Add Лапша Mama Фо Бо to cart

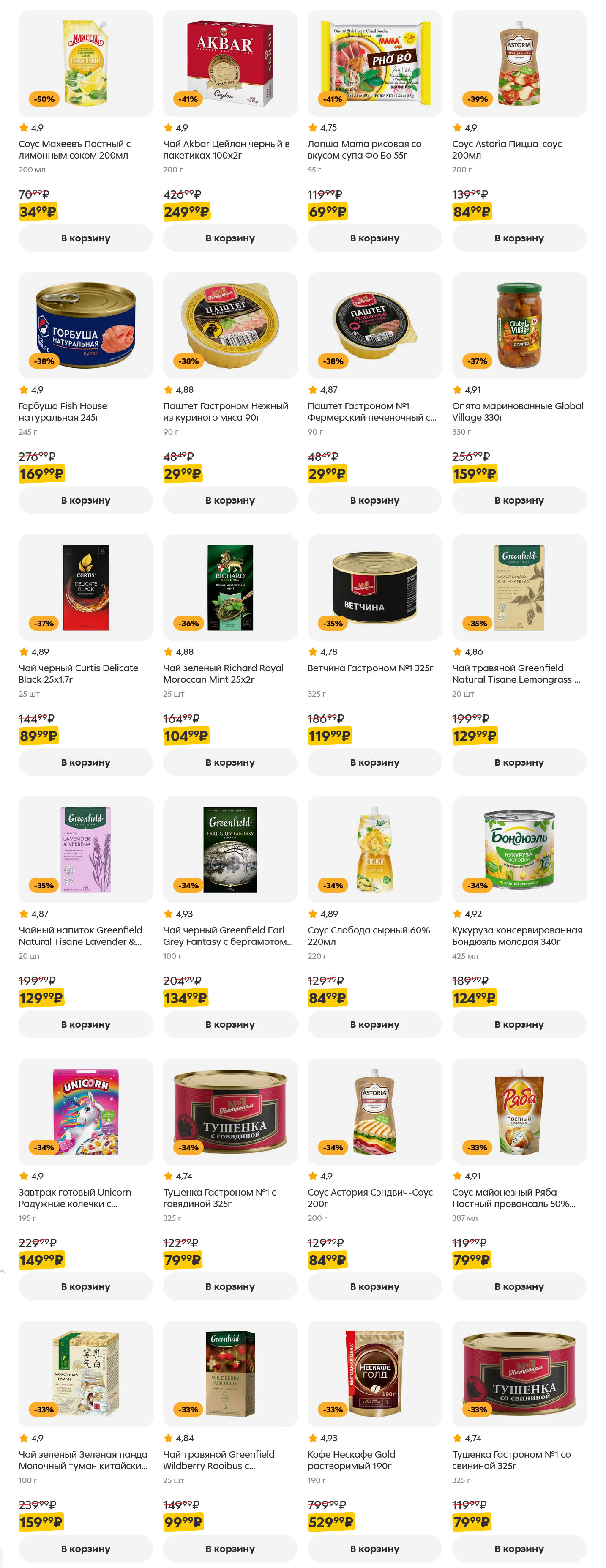(374, 238)
